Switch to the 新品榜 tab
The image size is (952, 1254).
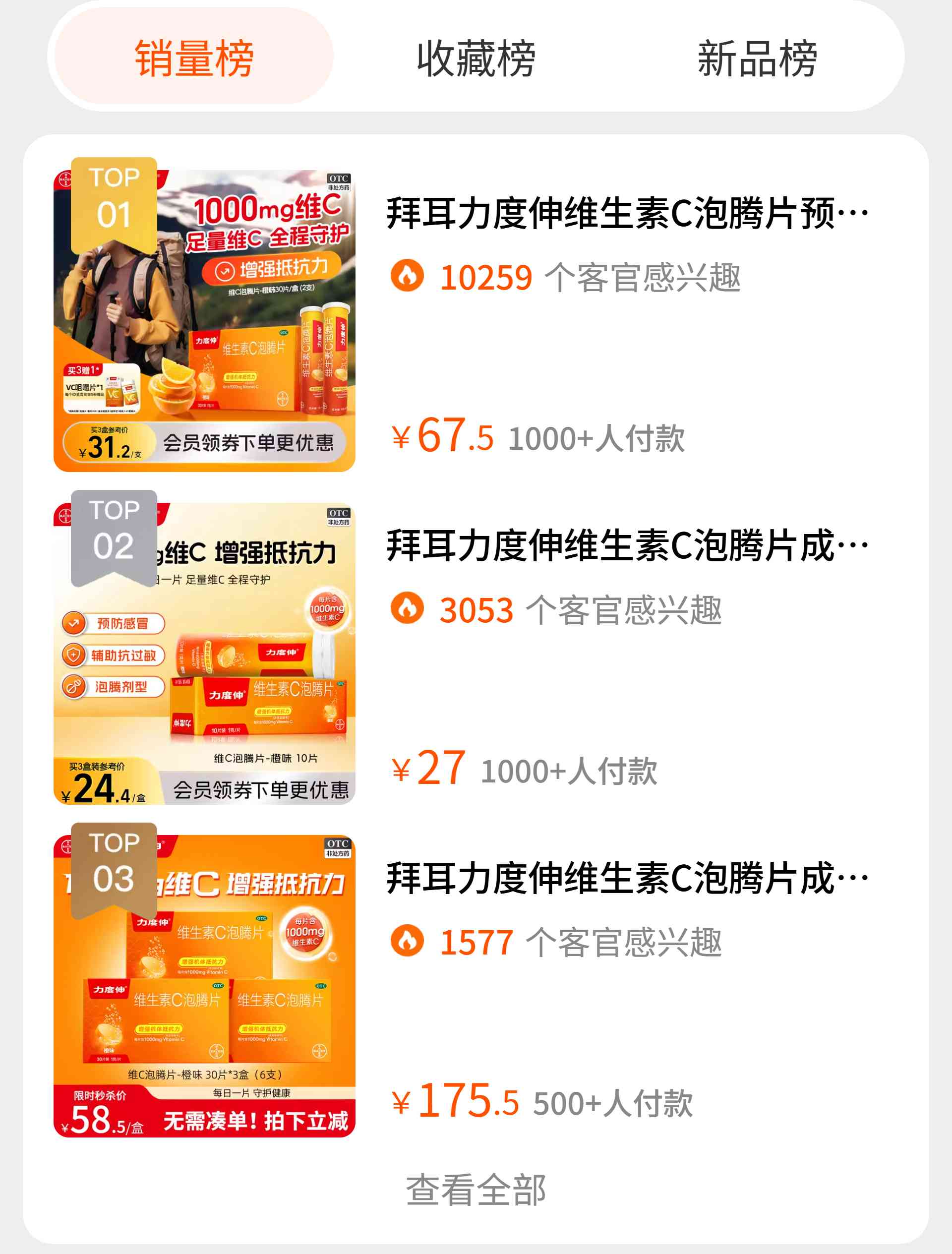click(x=757, y=59)
